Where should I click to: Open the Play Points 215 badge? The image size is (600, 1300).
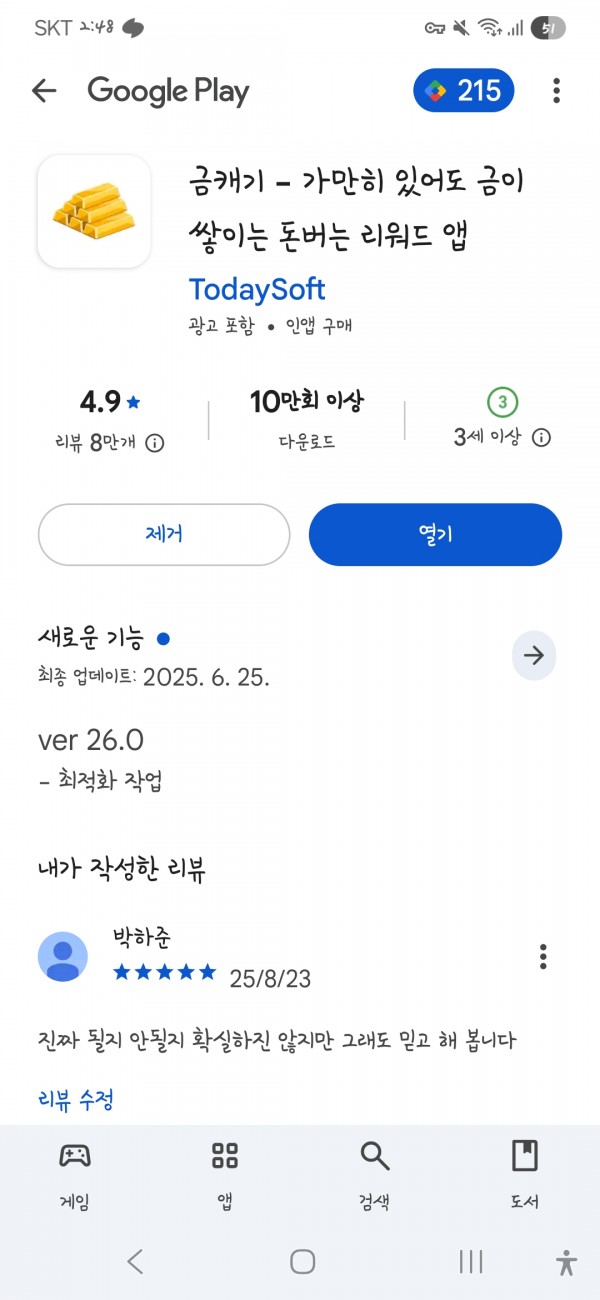(464, 91)
